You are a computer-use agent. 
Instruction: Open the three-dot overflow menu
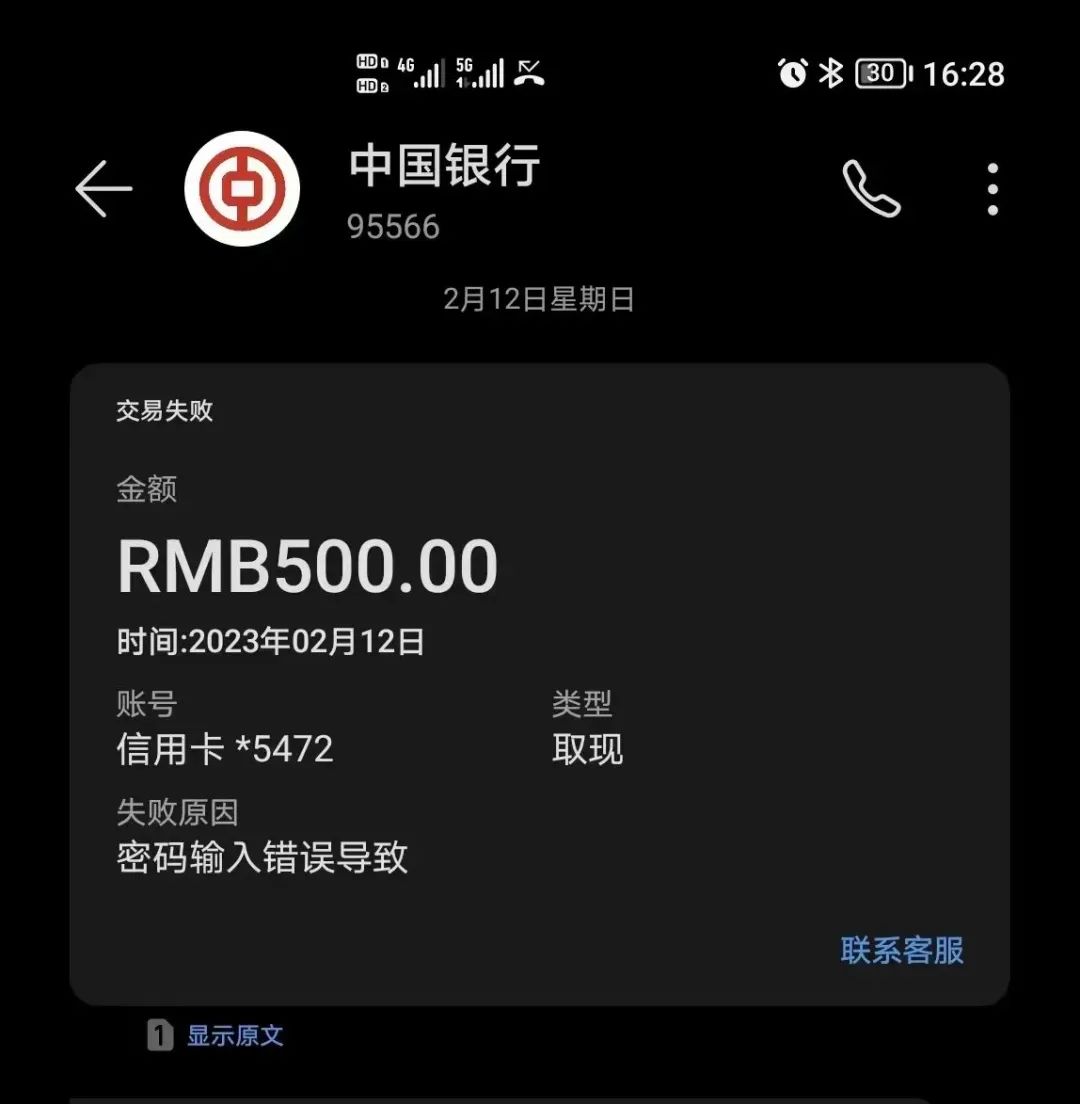[x=992, y=189]
